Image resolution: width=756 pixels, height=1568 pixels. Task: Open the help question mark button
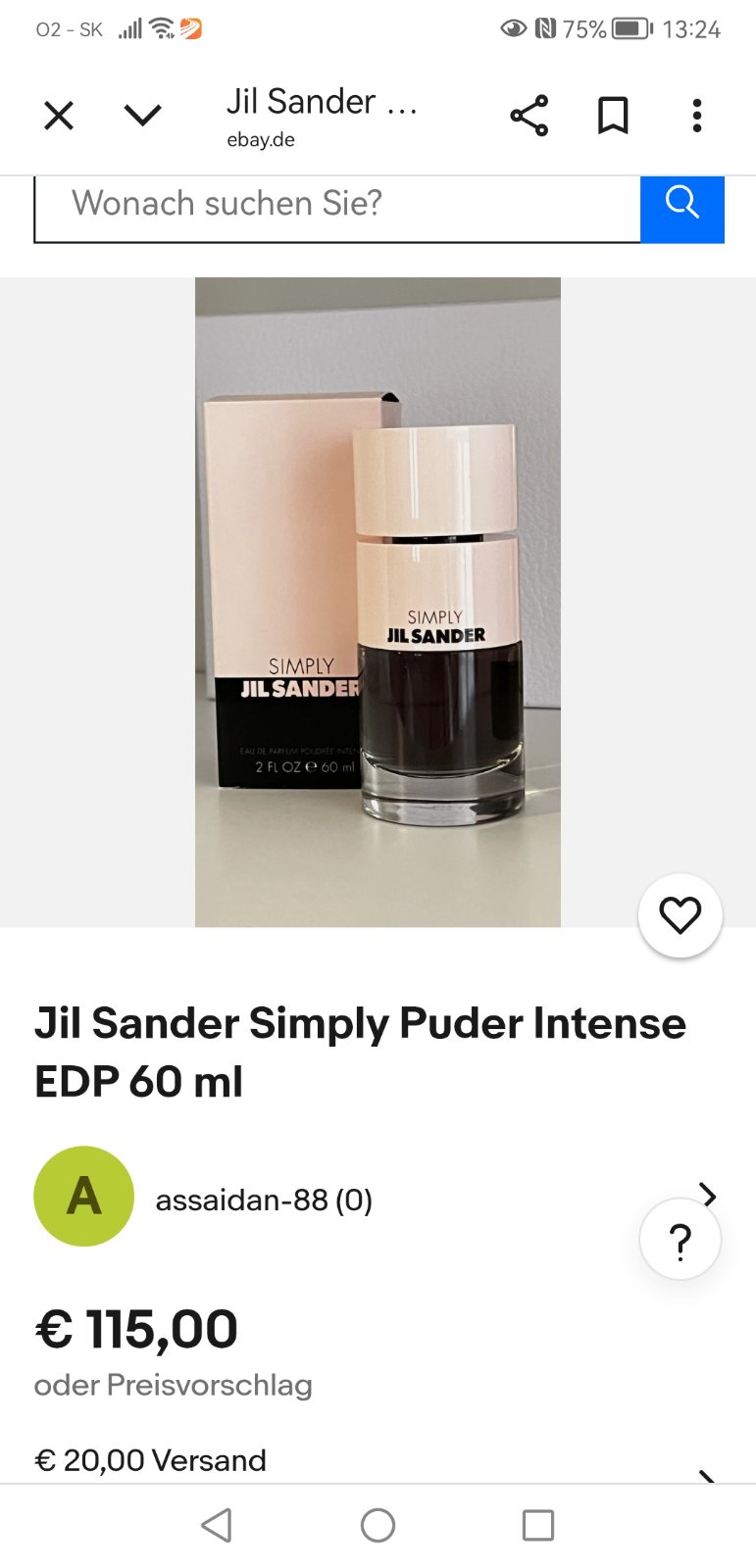(680, 1240)
